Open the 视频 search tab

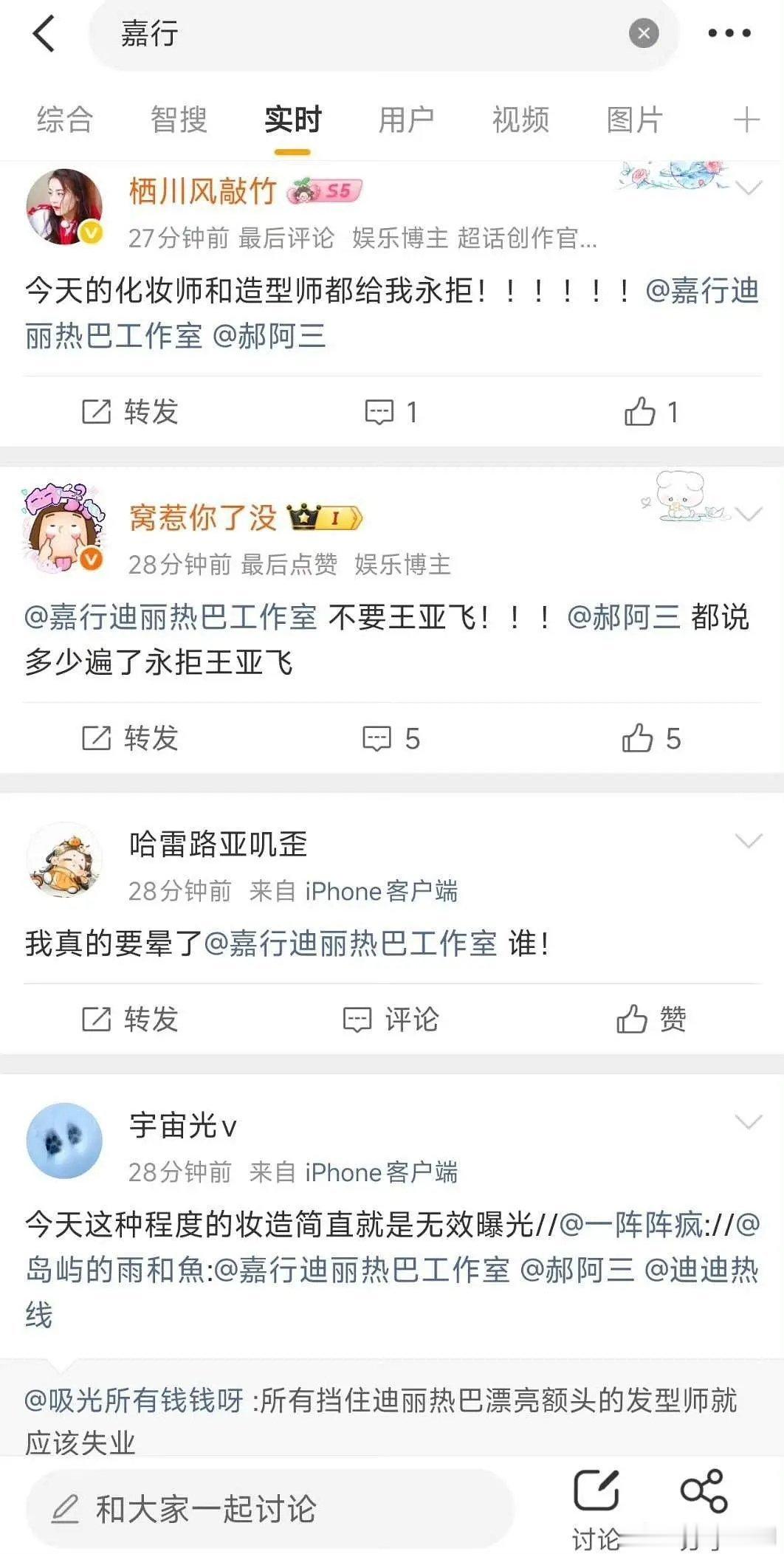(x=520, y=120)
